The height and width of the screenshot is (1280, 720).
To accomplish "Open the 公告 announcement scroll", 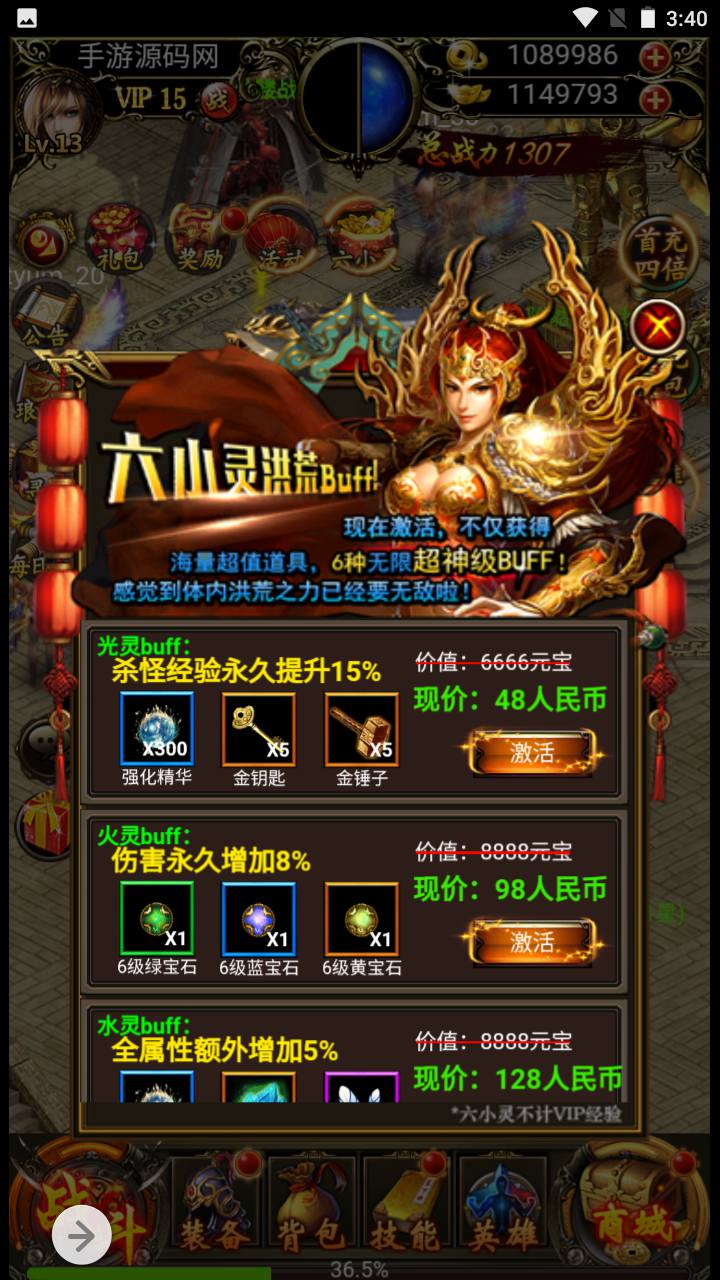I will click(x=45, y=312).
